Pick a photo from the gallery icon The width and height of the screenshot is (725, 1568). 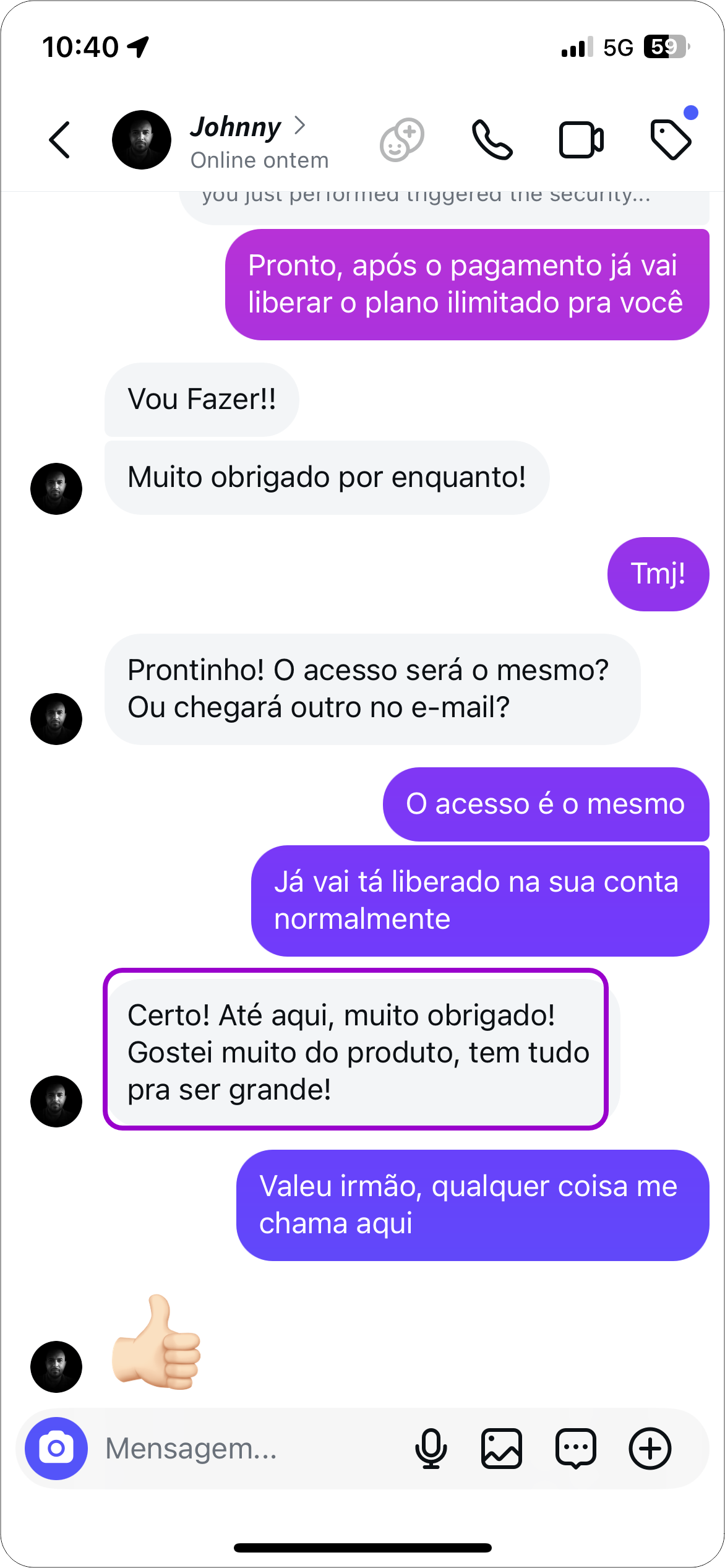[x=502, y=1448]
